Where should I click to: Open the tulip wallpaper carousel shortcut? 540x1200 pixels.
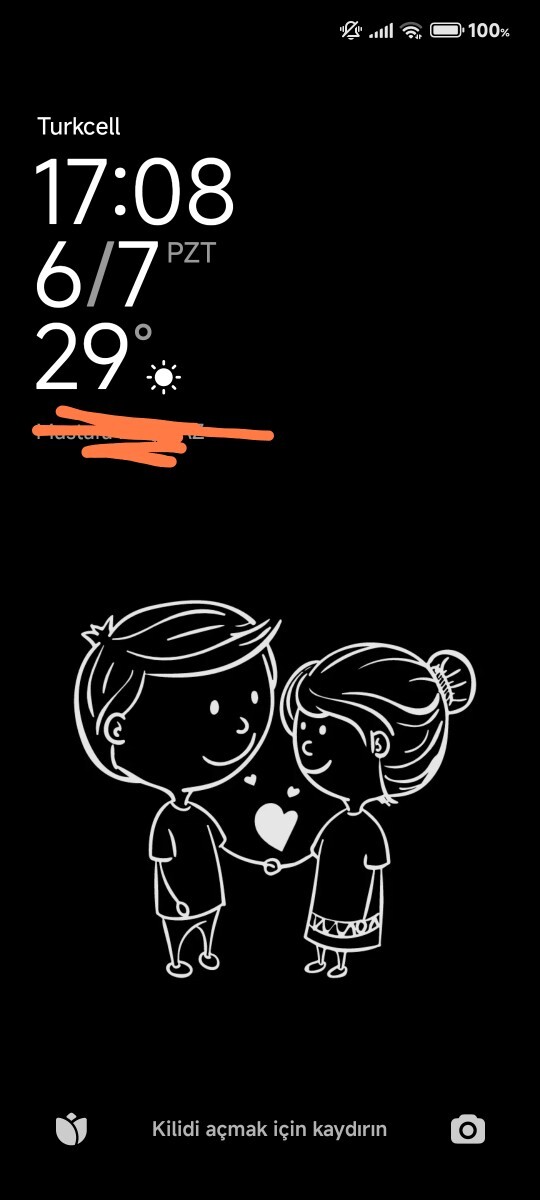tap(71, 1130)
